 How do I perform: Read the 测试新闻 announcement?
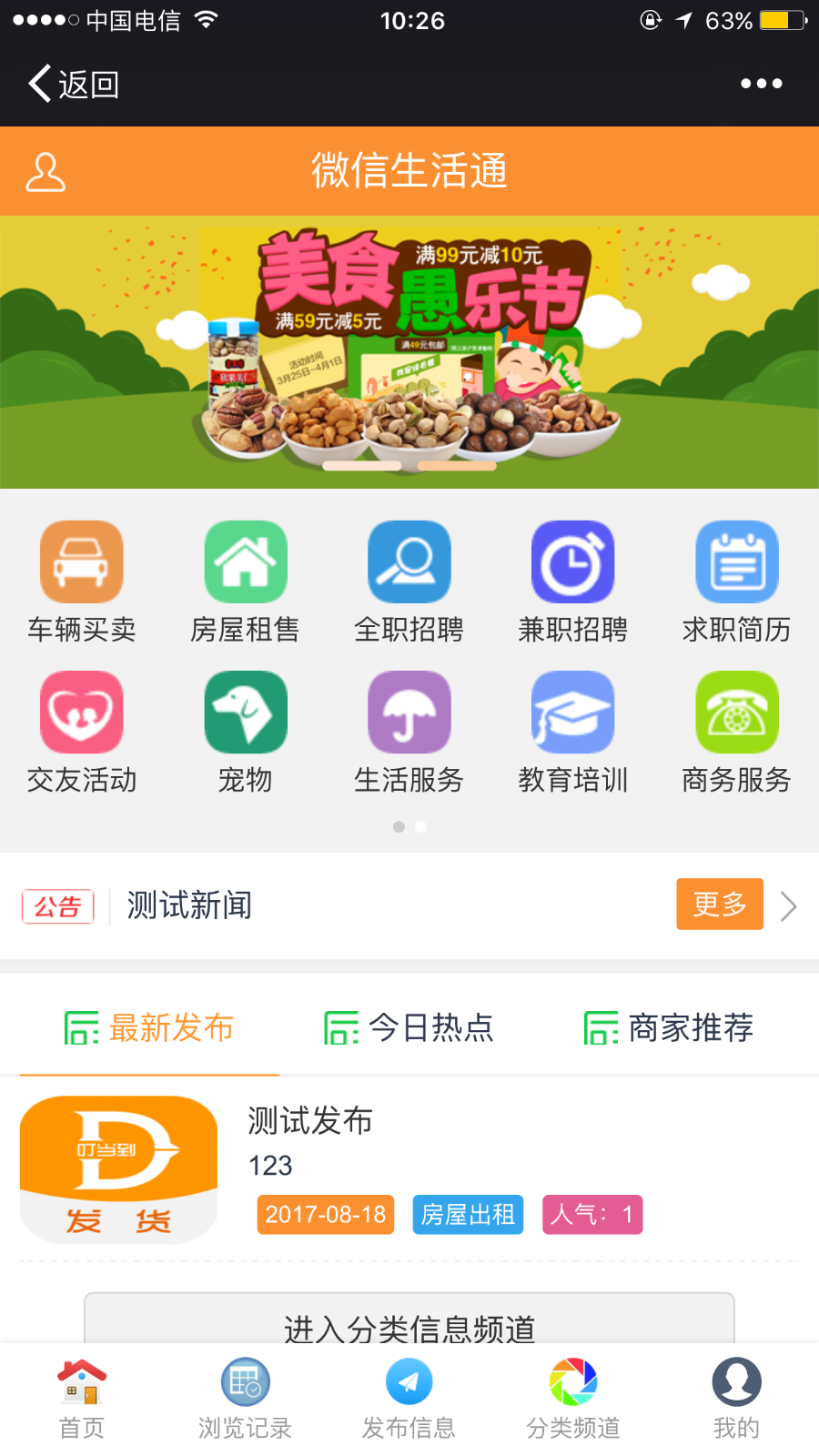(189, 905)
